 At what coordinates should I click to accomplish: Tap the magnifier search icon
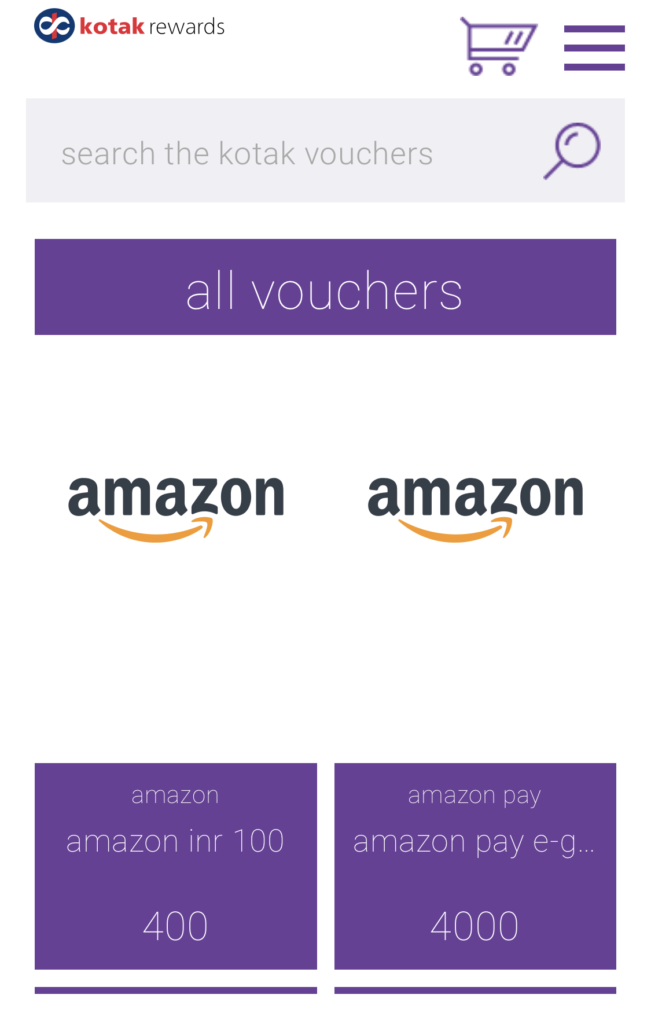point(572,151)
